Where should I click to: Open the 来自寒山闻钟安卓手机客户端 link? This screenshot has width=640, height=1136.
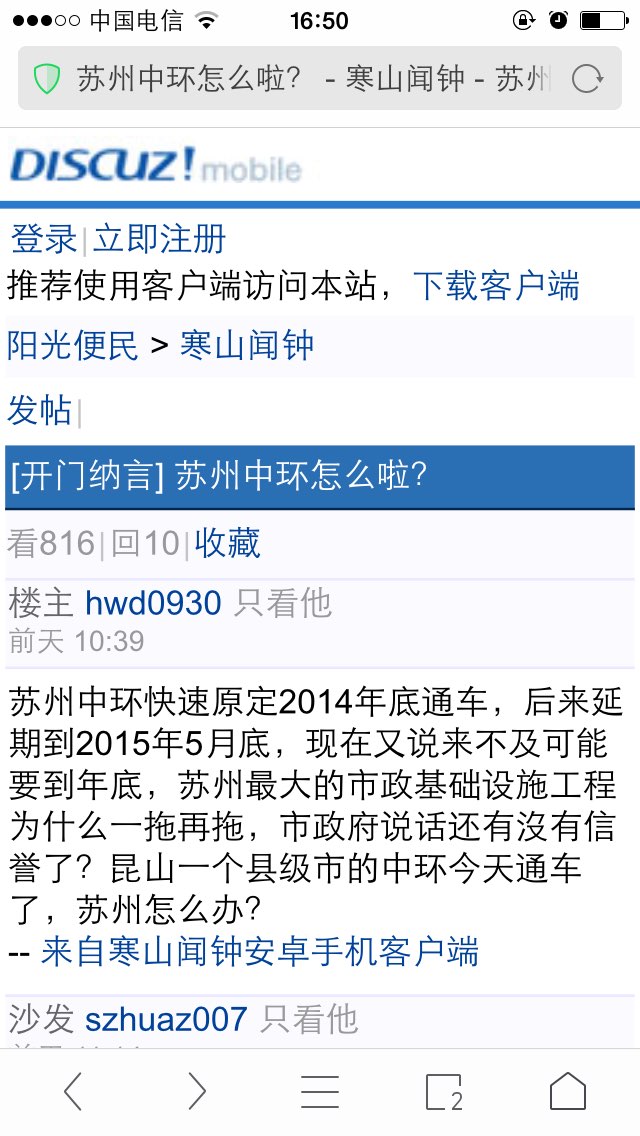point(259,951)
